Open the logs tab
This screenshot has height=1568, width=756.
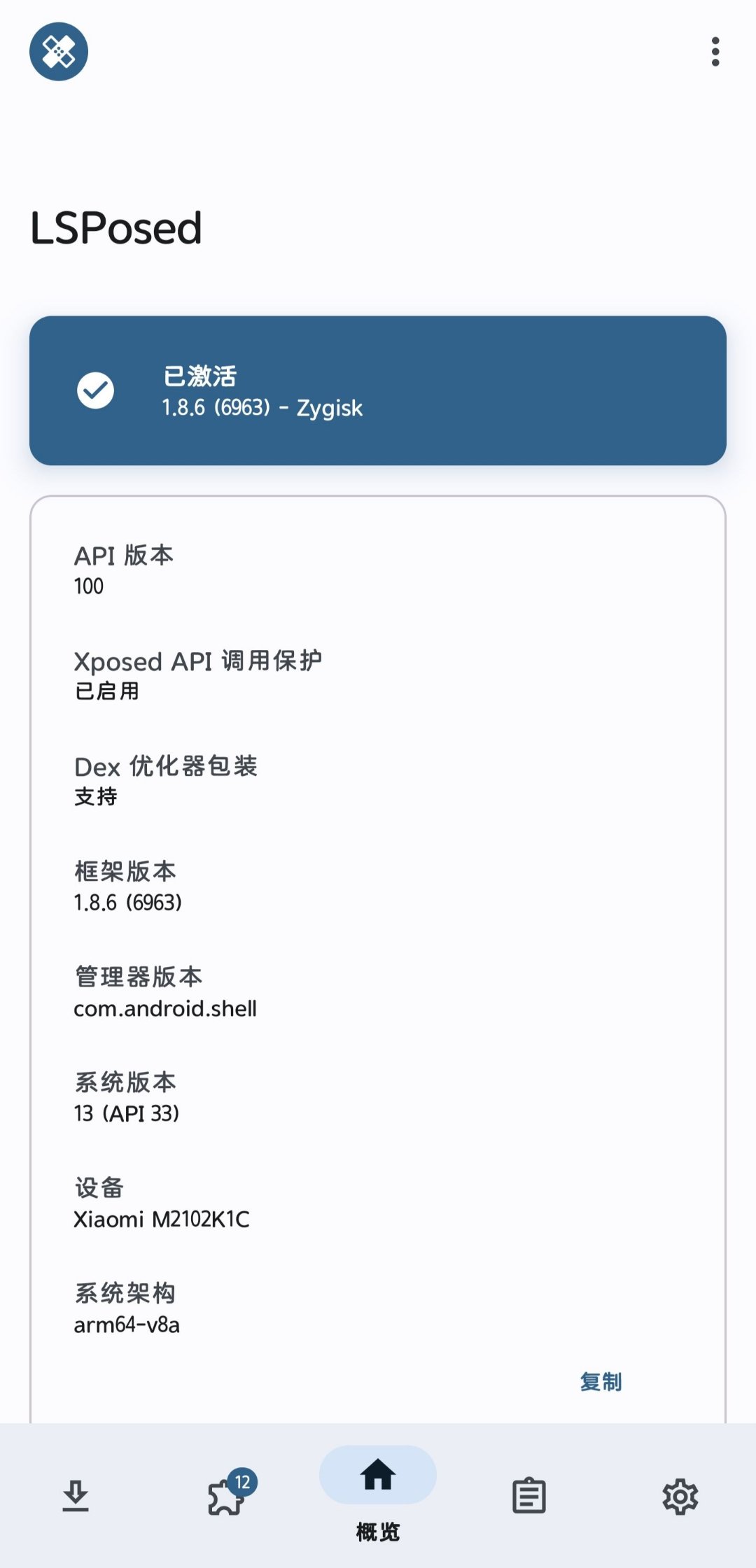(x=529, y=1496)
